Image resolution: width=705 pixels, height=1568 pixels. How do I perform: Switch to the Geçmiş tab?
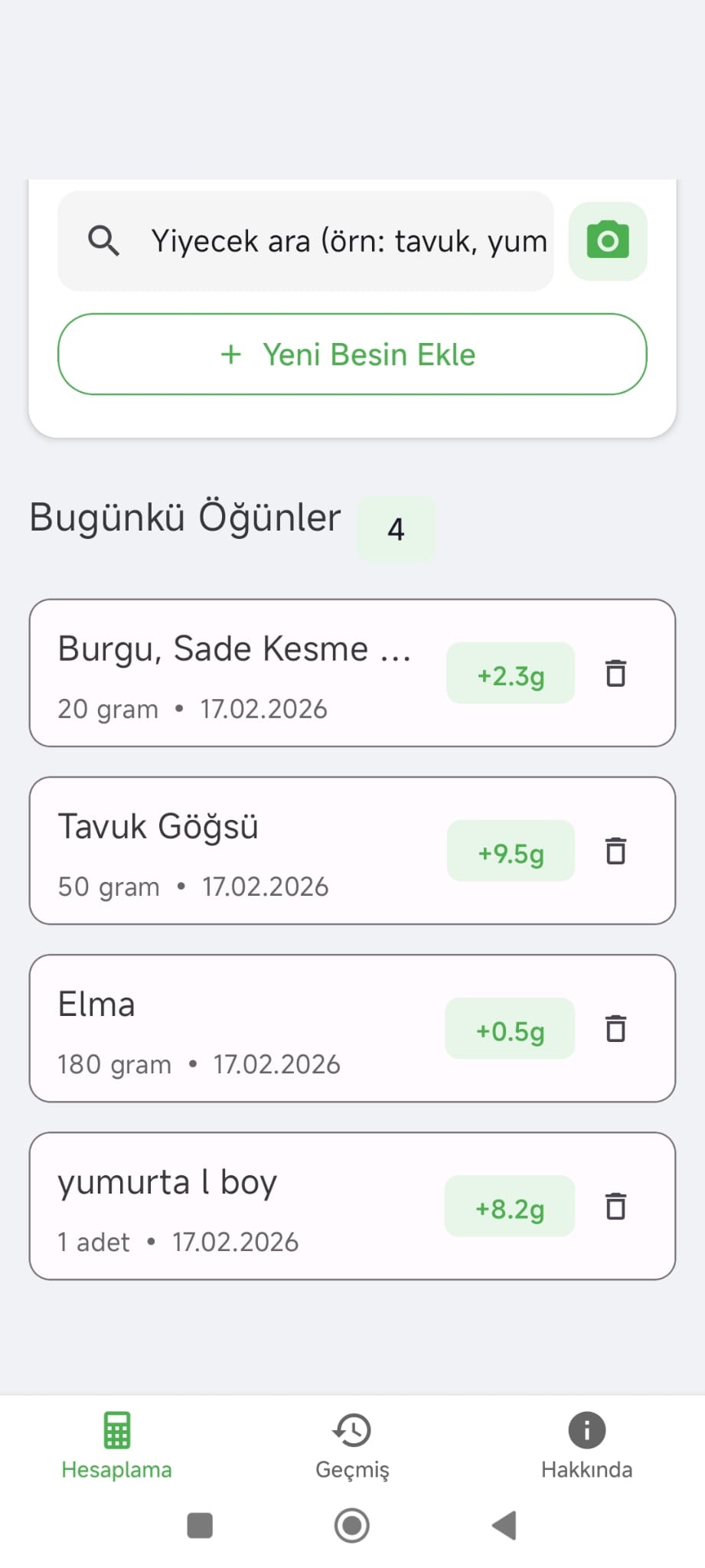click(x=351, y=1447)
